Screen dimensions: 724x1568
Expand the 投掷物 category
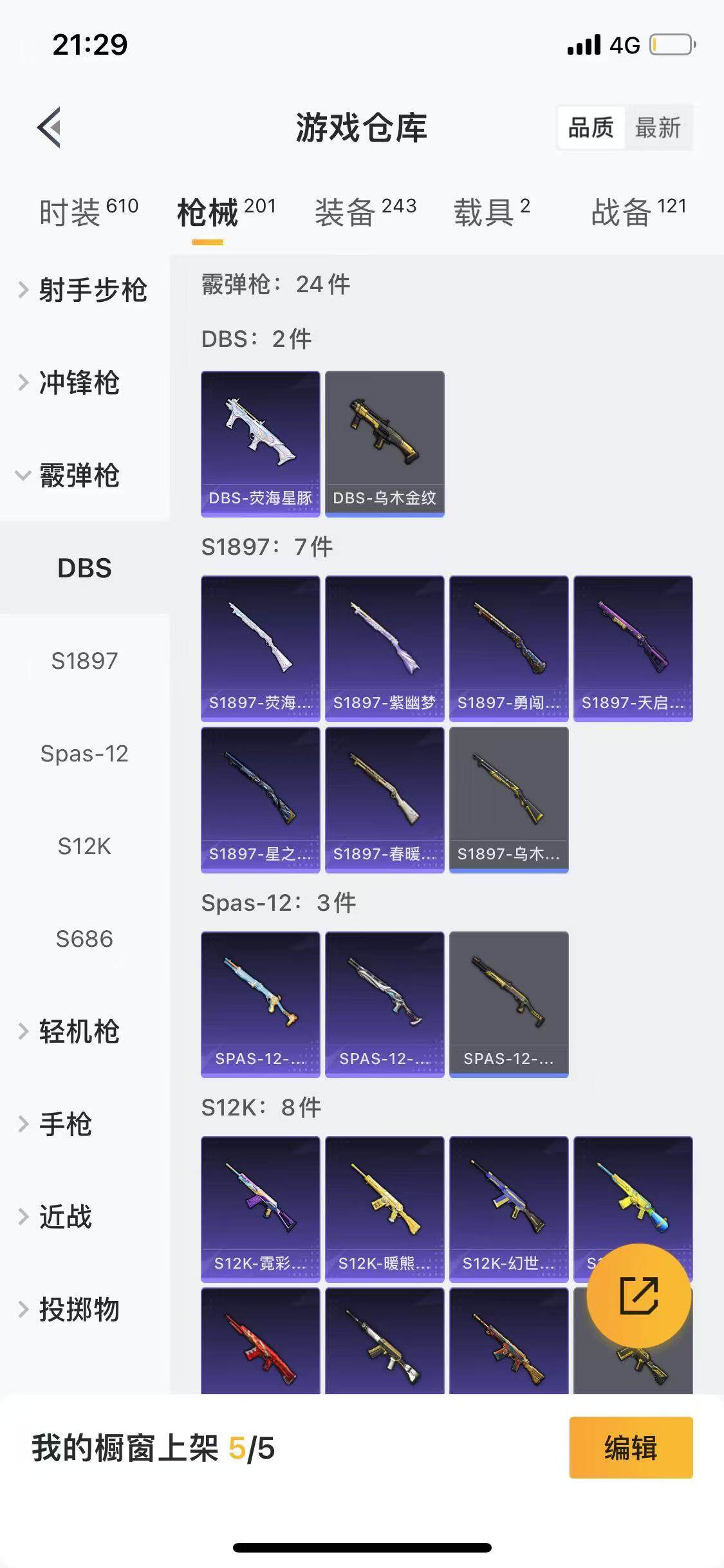[x=78, y=1310]
